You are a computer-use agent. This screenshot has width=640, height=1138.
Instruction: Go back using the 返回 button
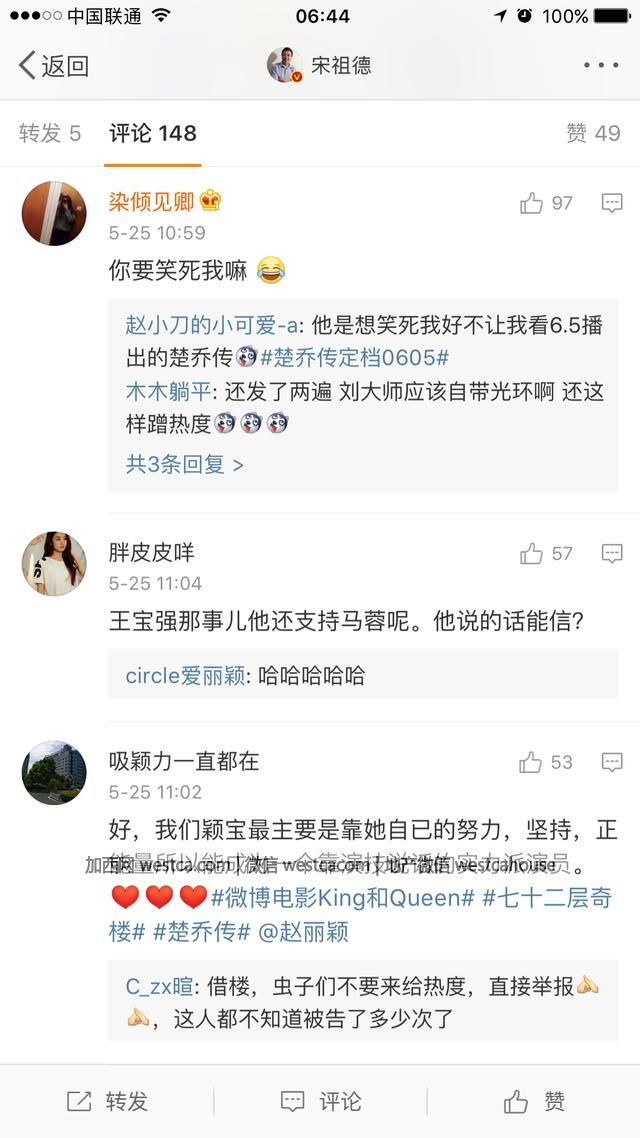[x=54, y=66]
